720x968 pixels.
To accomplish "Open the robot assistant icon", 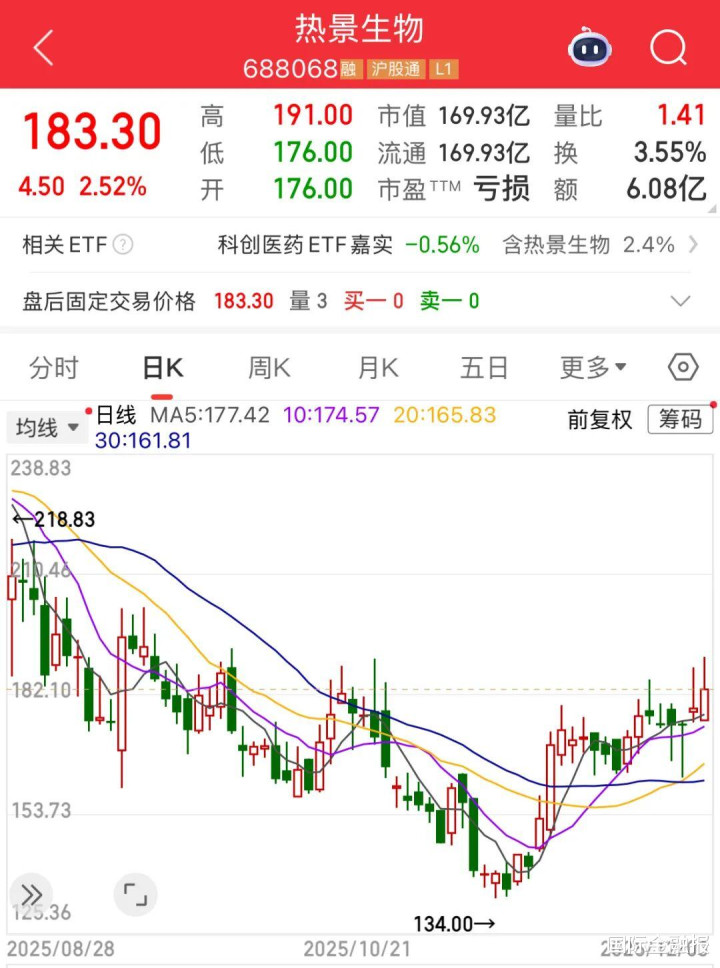I will click(x=590, y=47).
